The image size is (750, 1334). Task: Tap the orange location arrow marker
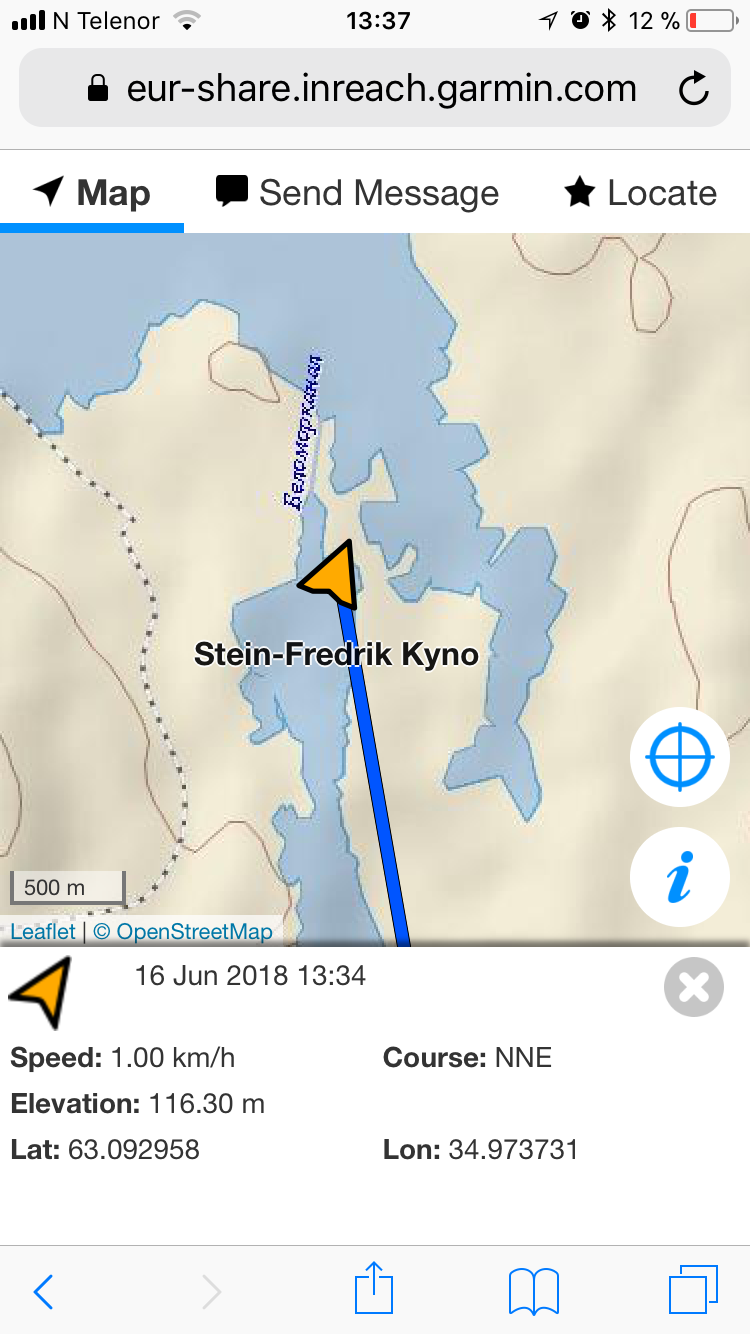pyautogui.click(x=332, y=576)
